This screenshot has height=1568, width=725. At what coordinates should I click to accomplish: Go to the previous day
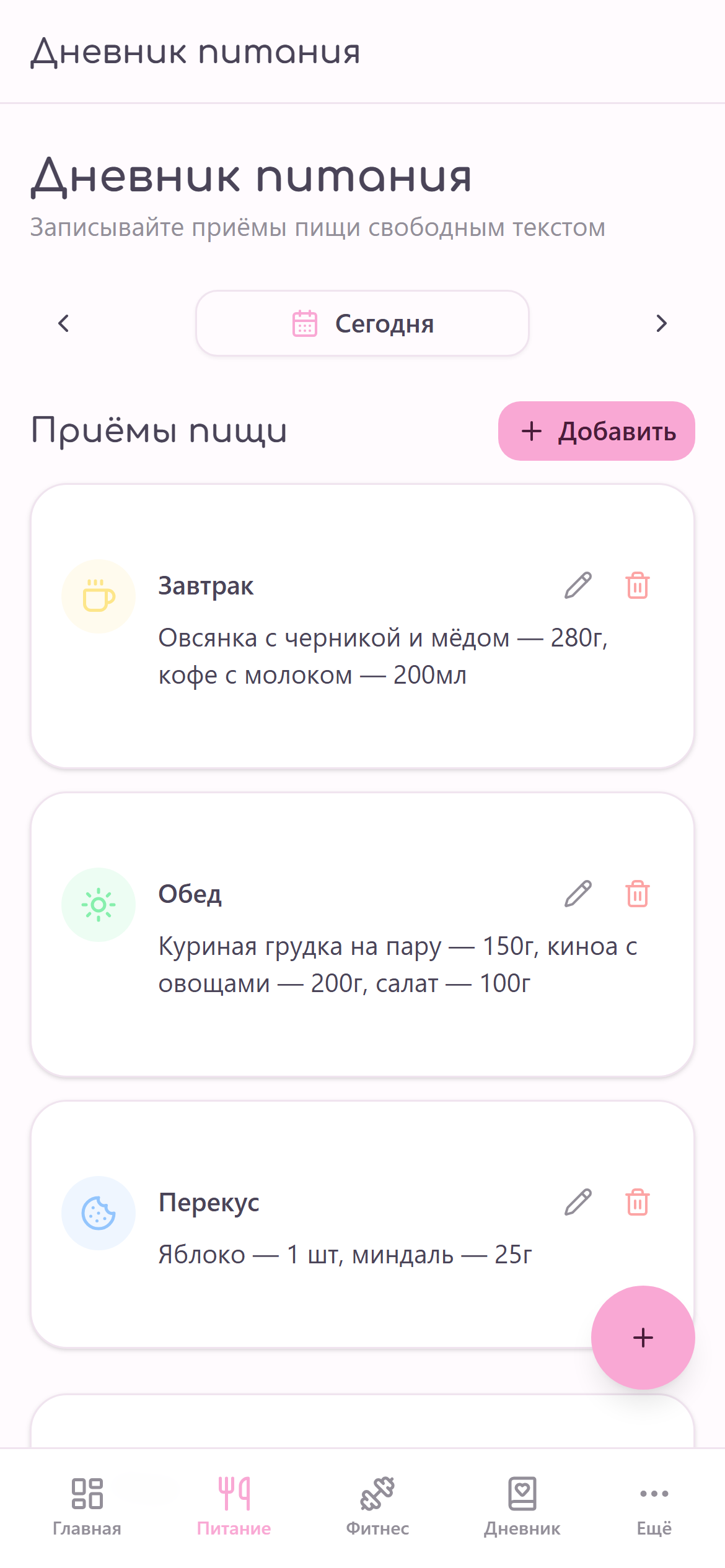64,323
